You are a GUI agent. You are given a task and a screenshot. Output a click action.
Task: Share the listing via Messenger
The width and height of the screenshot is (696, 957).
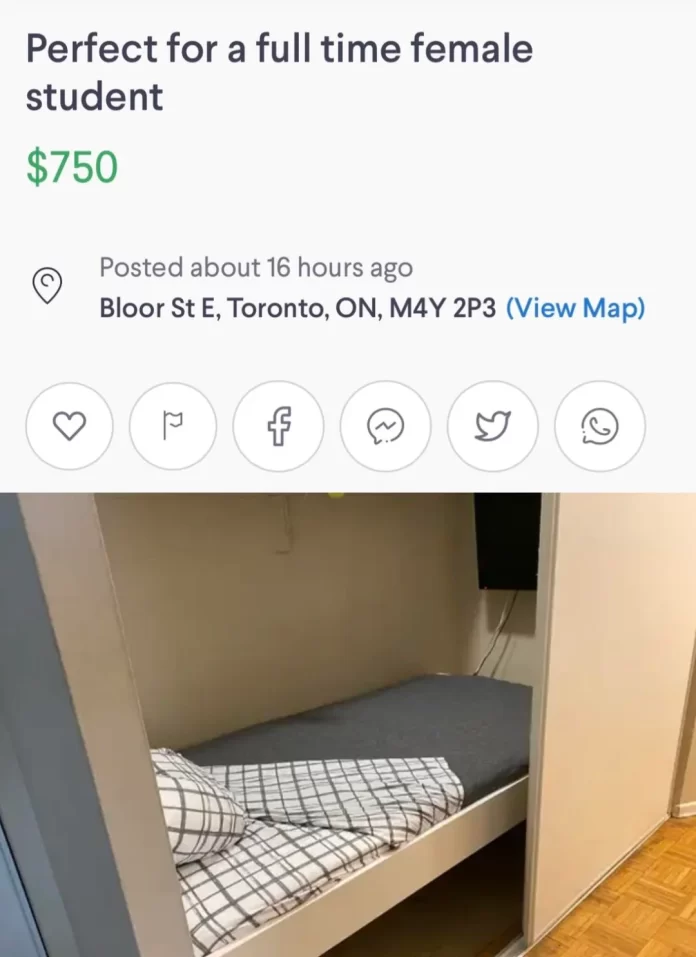(x=385, y=427)
